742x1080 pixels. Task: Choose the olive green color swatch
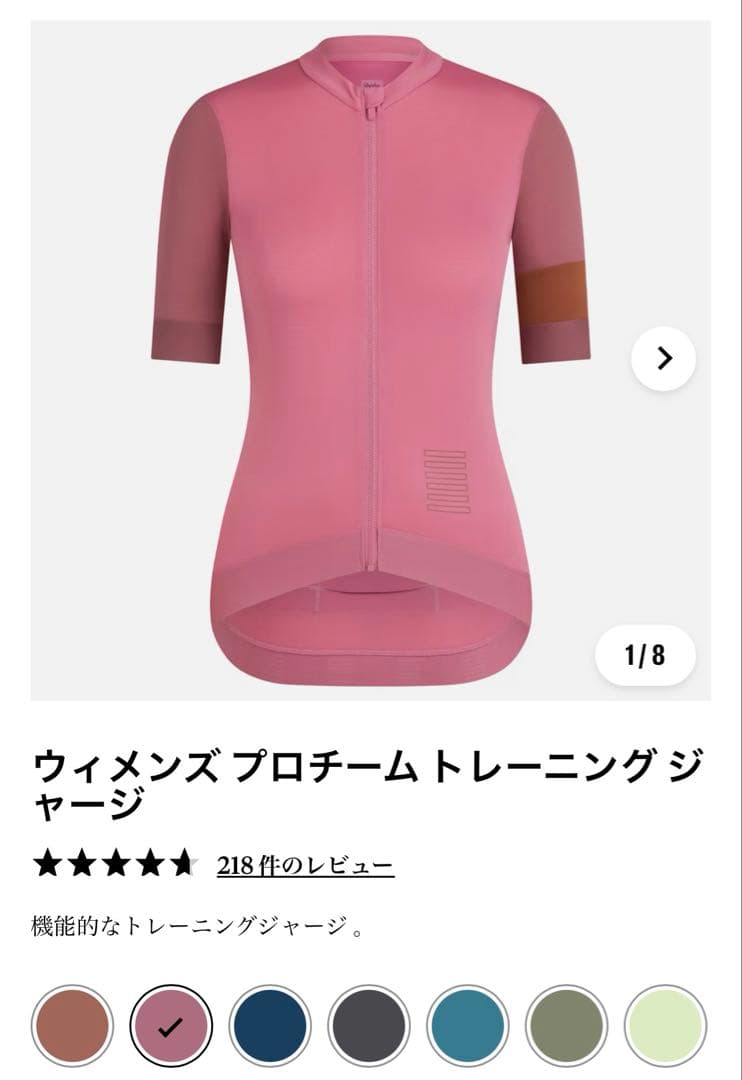tap(566, 1026)
